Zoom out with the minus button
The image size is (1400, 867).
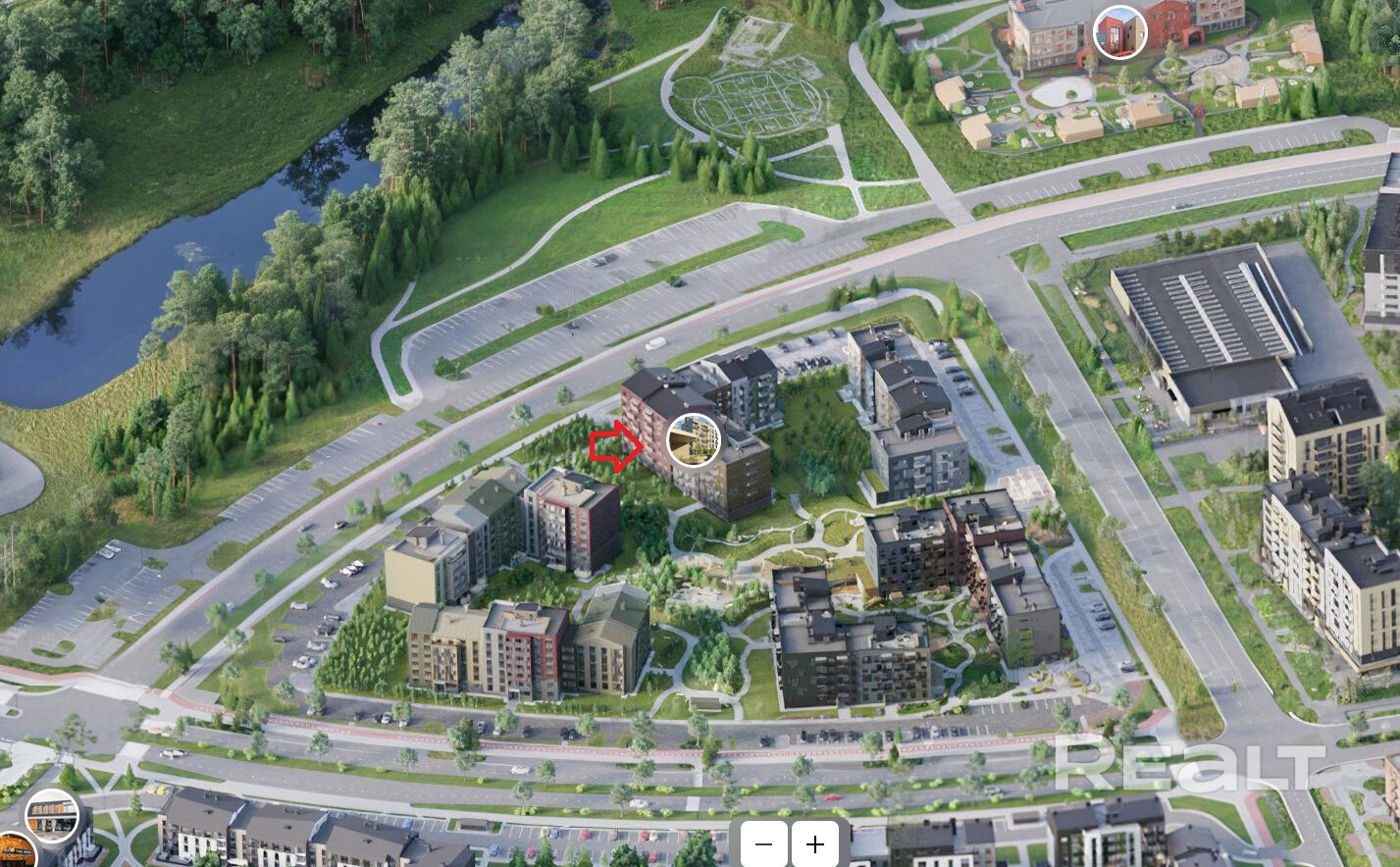coord(764,843)
